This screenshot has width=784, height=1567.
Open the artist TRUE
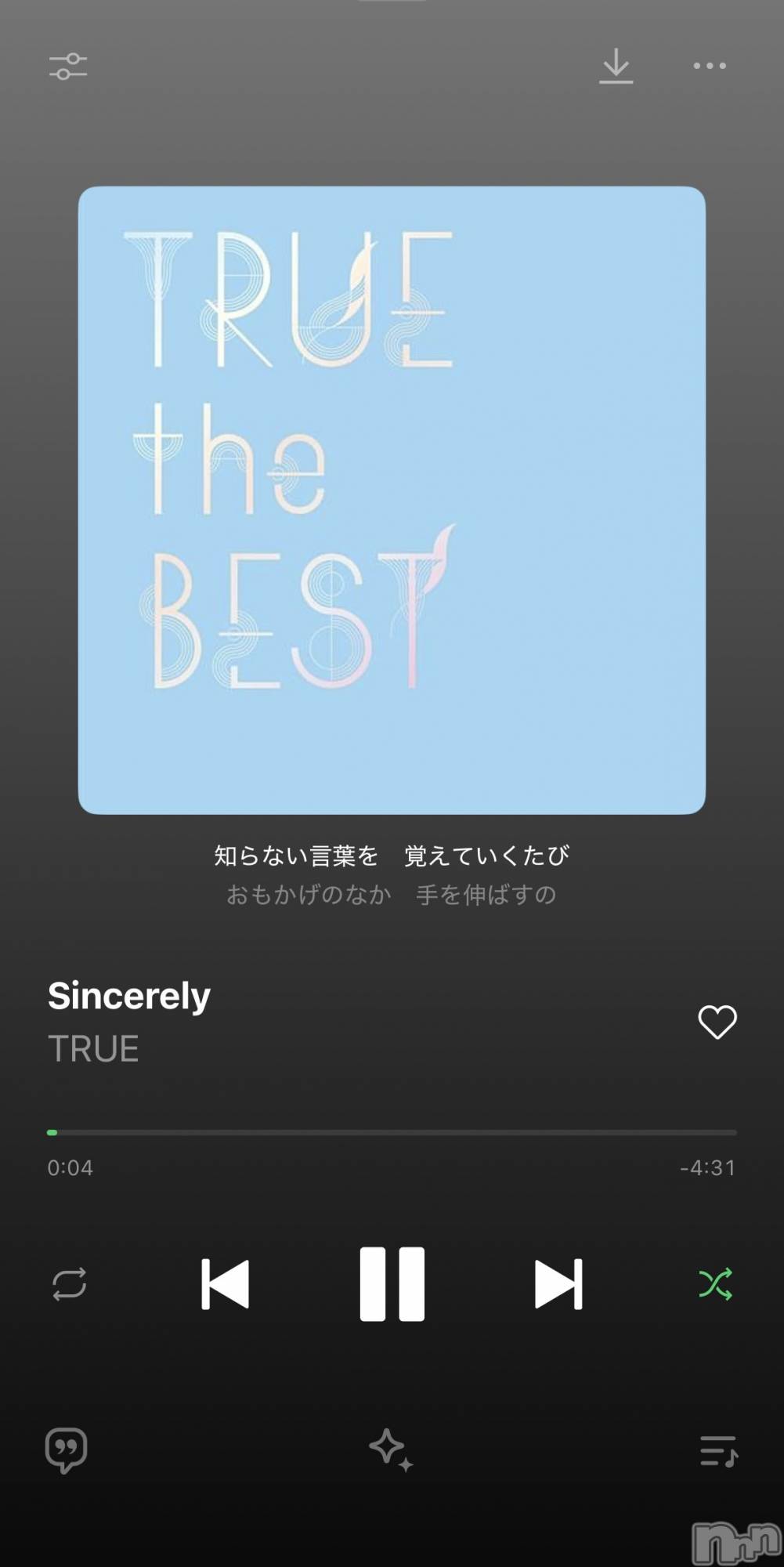pos(93,1049)
